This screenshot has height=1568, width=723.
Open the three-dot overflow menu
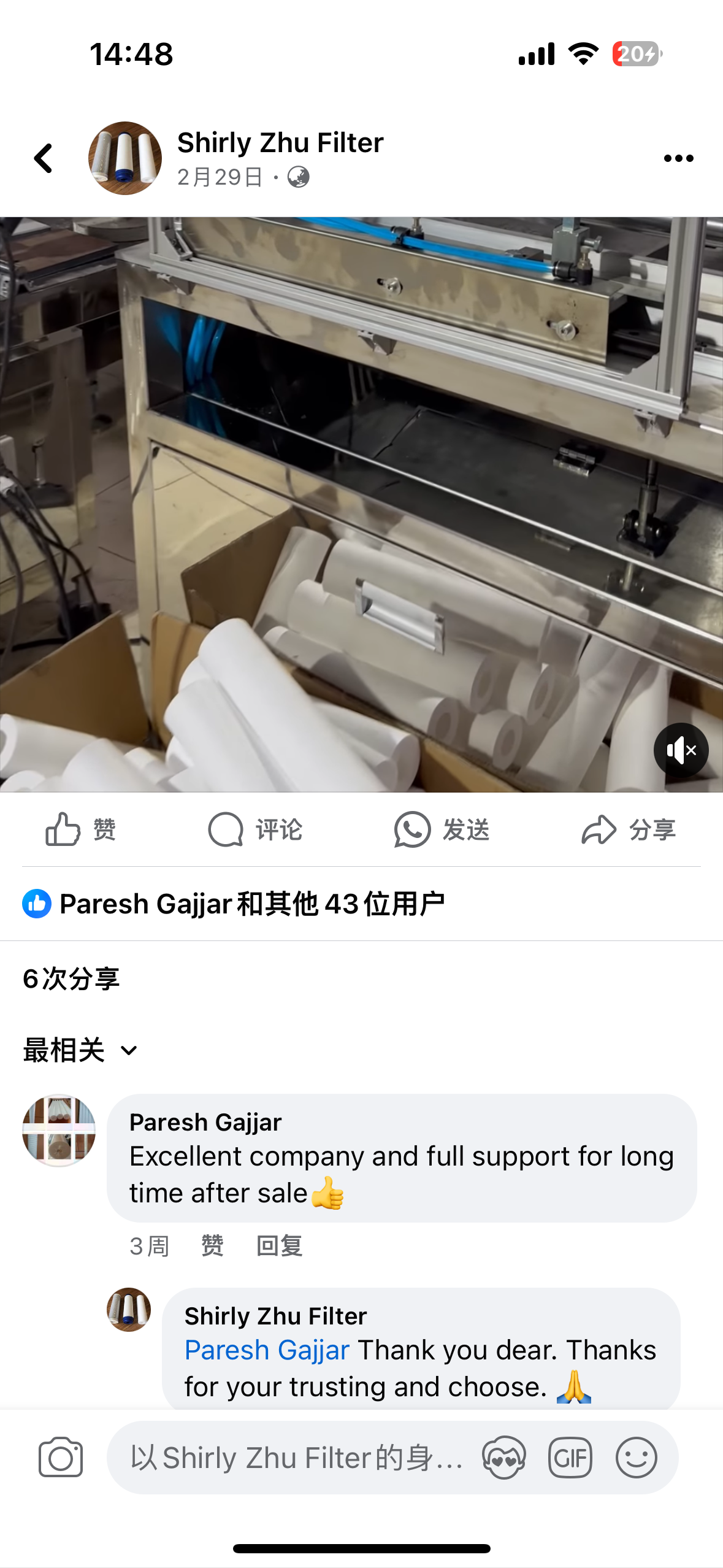click(678, 158)
